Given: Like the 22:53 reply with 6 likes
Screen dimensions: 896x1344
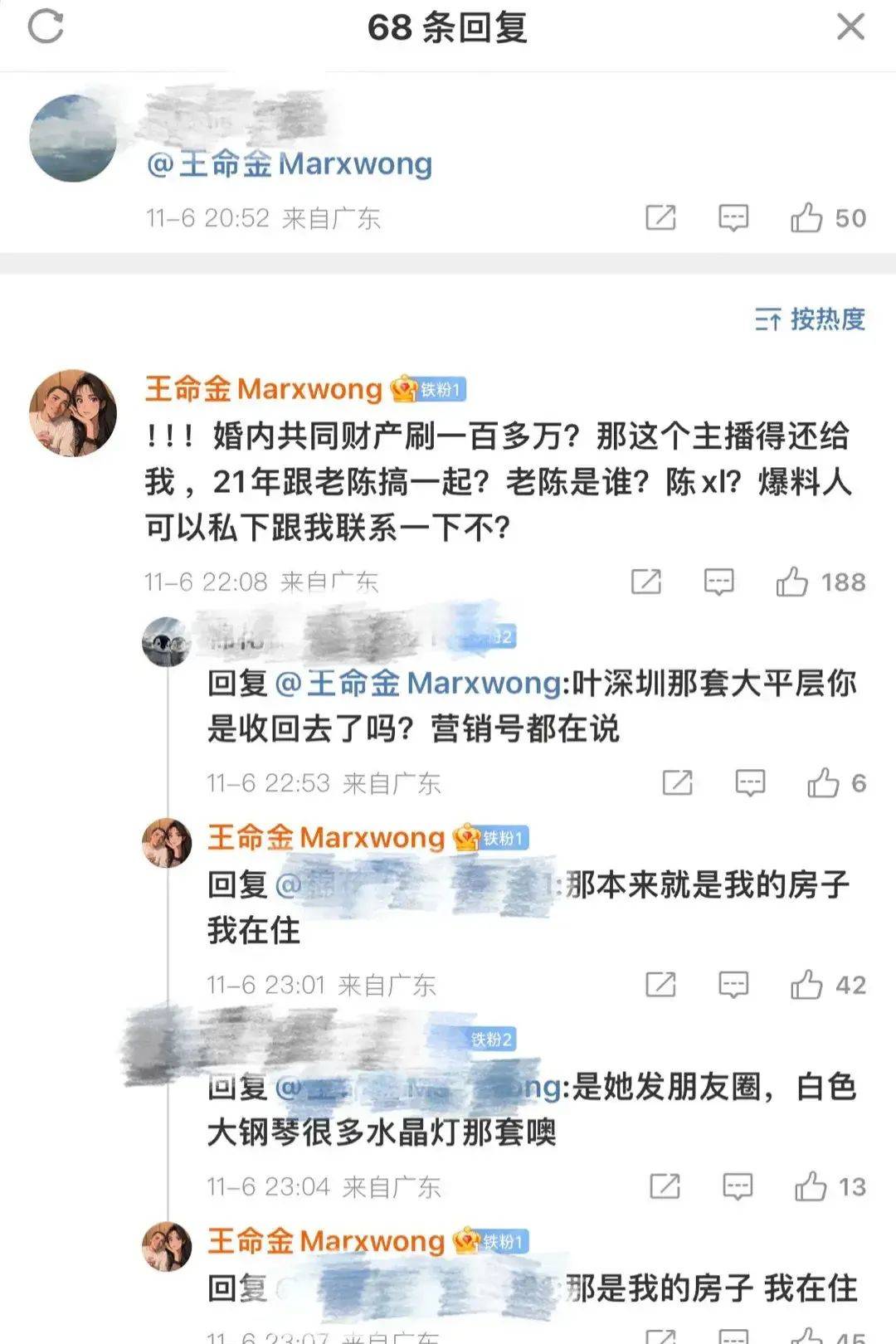Looking at the screenshot, I should (823, 783).
